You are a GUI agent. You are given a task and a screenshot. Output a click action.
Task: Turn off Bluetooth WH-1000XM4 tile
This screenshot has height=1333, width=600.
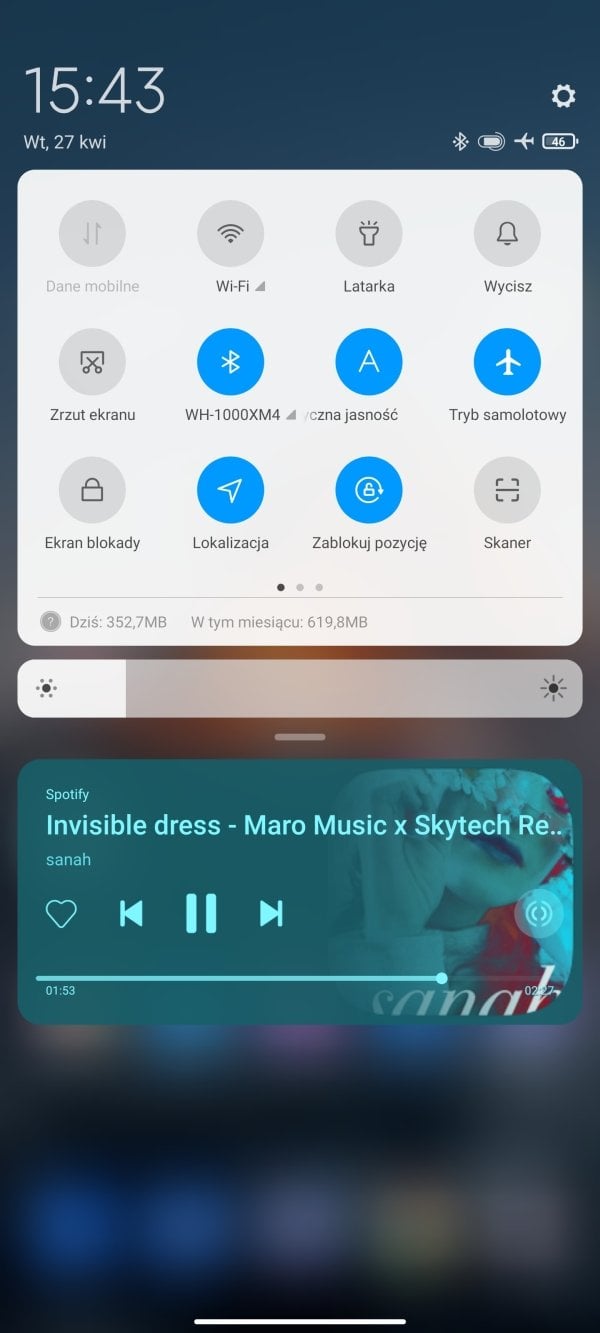(x=231, y=362)
